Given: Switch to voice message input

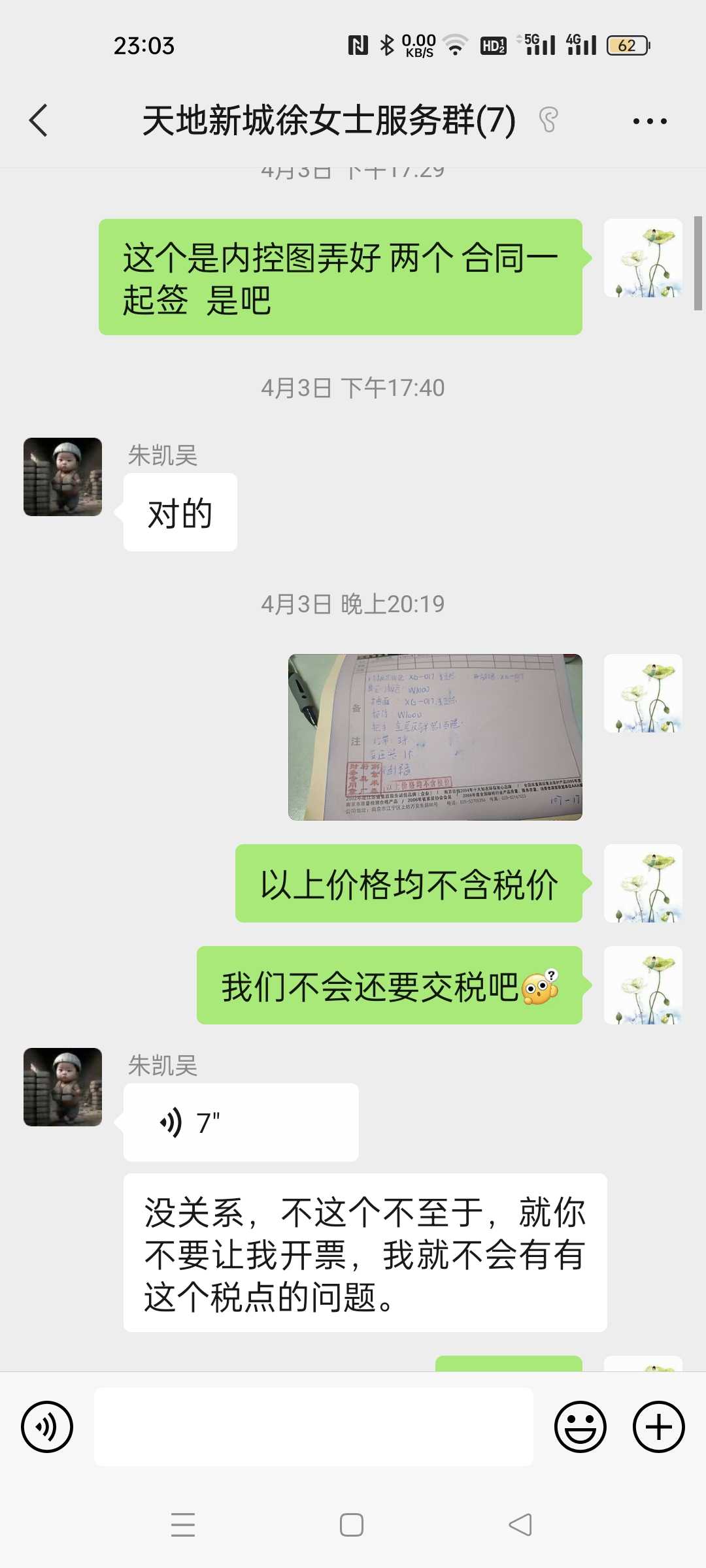Looking at the screenshot, I should 47,1427.
